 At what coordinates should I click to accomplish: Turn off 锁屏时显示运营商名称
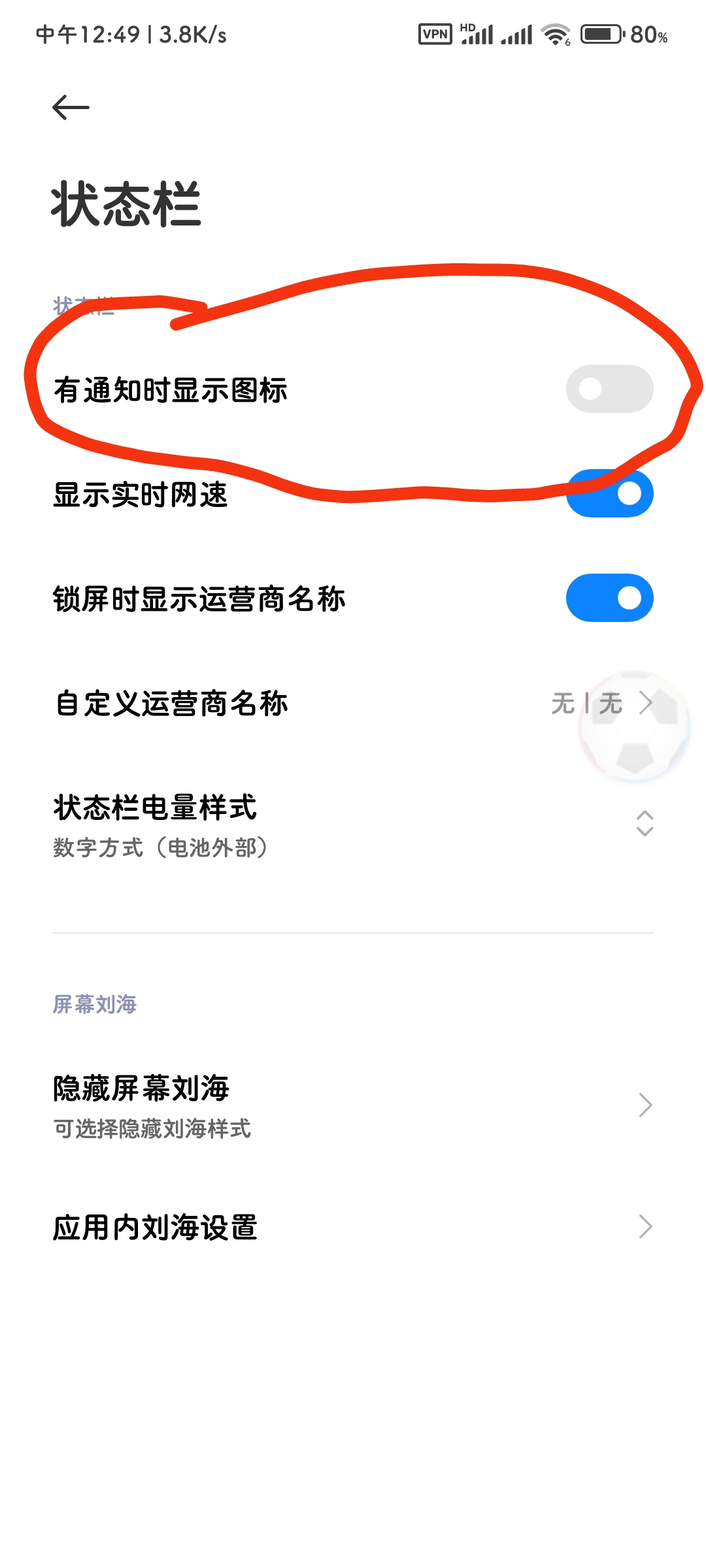609,598
